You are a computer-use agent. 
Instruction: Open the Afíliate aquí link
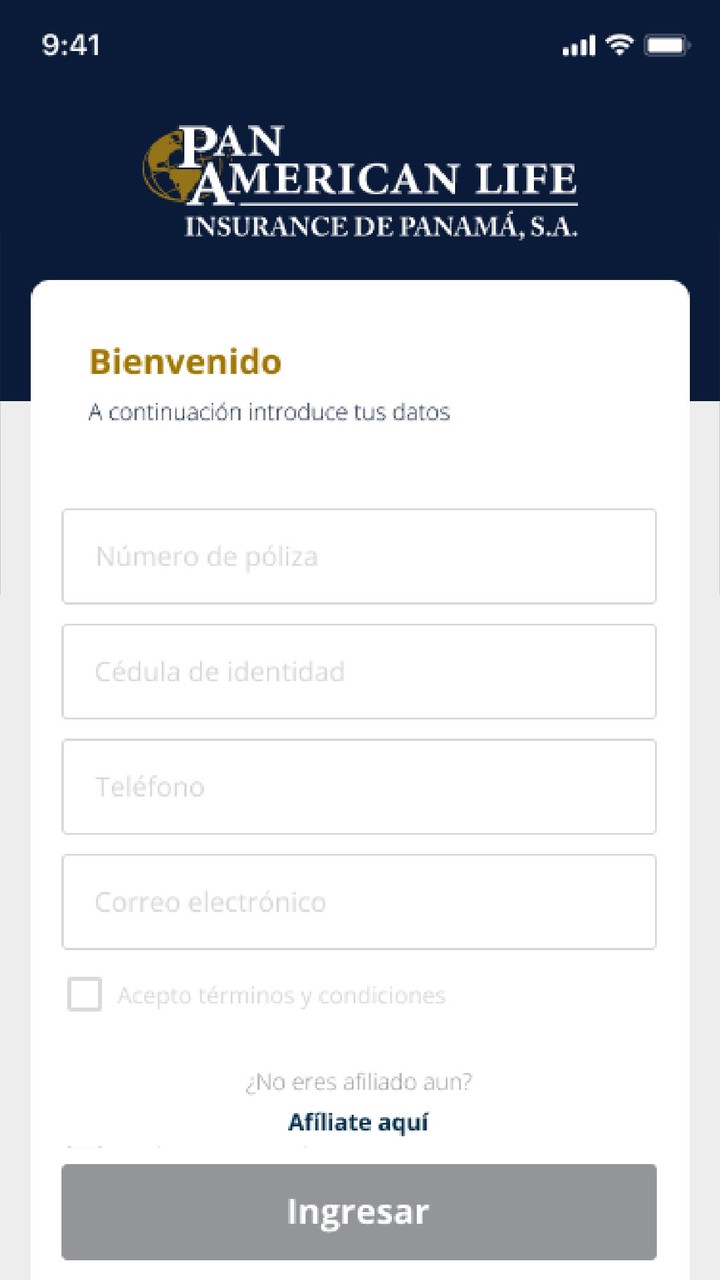click(x=358, y=1122)
